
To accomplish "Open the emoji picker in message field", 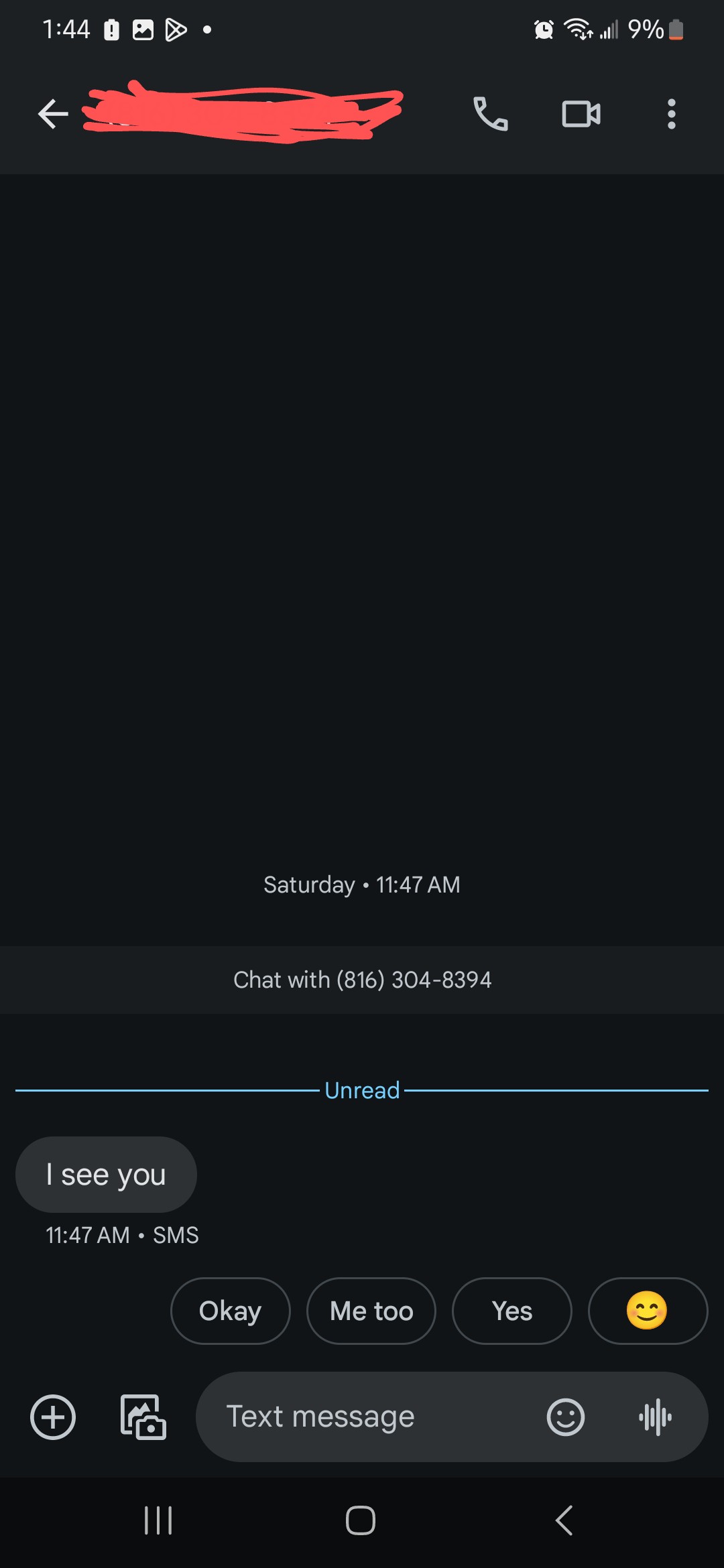I will (x=566, y=1417).
